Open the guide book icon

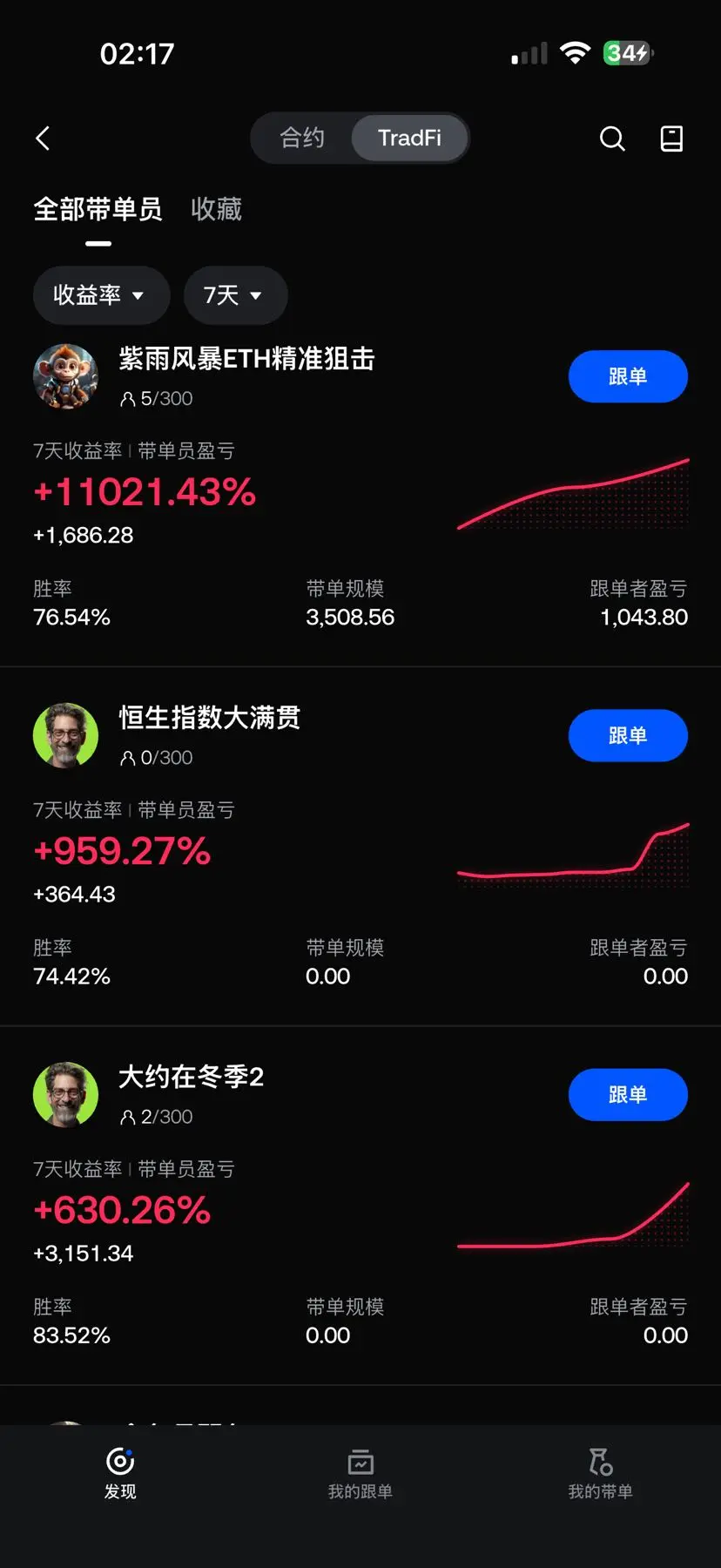coord(671,139)
